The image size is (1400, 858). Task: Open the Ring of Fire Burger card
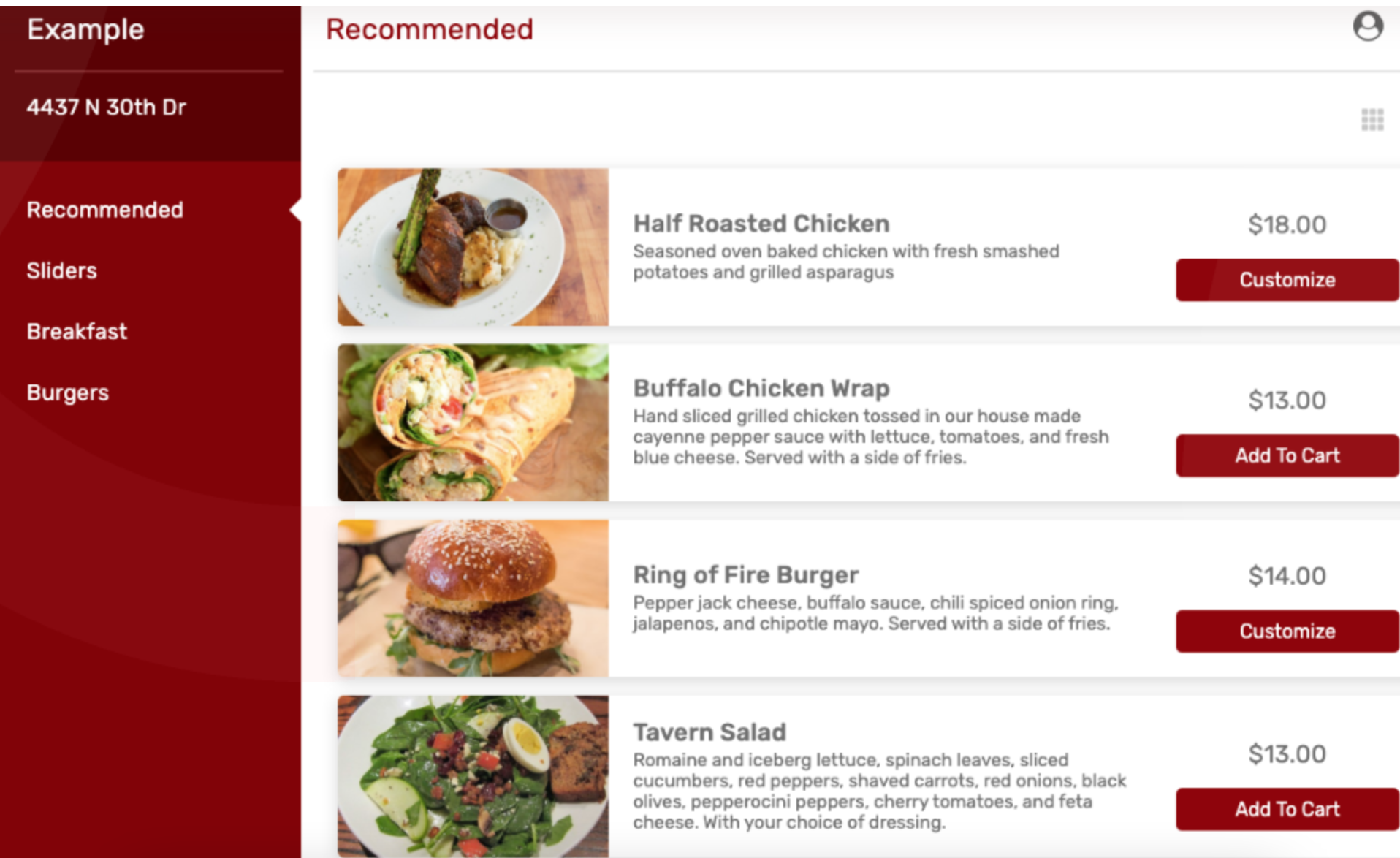745,575
